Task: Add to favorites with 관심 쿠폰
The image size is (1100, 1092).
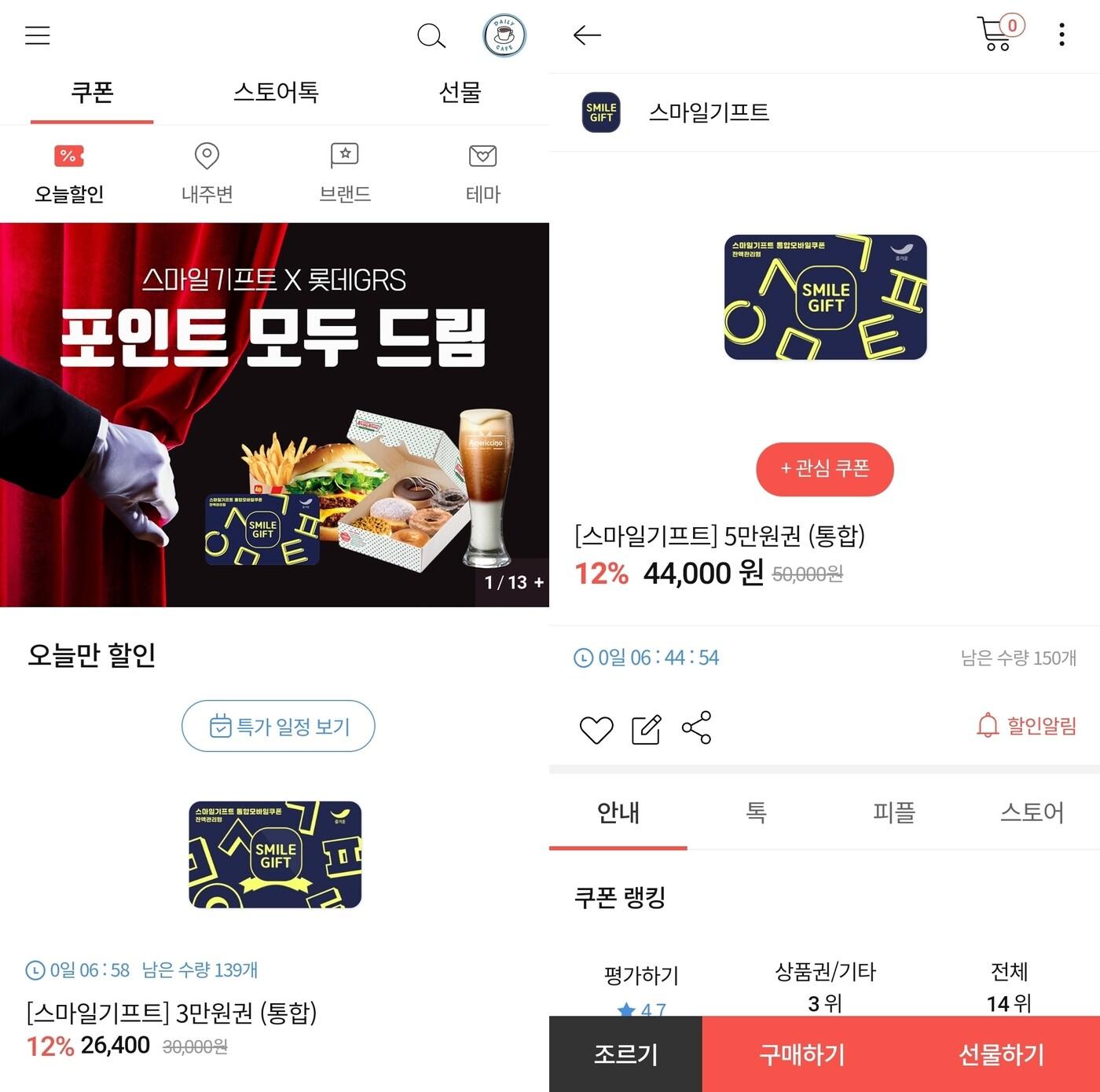Action: (x=824, y=469)
